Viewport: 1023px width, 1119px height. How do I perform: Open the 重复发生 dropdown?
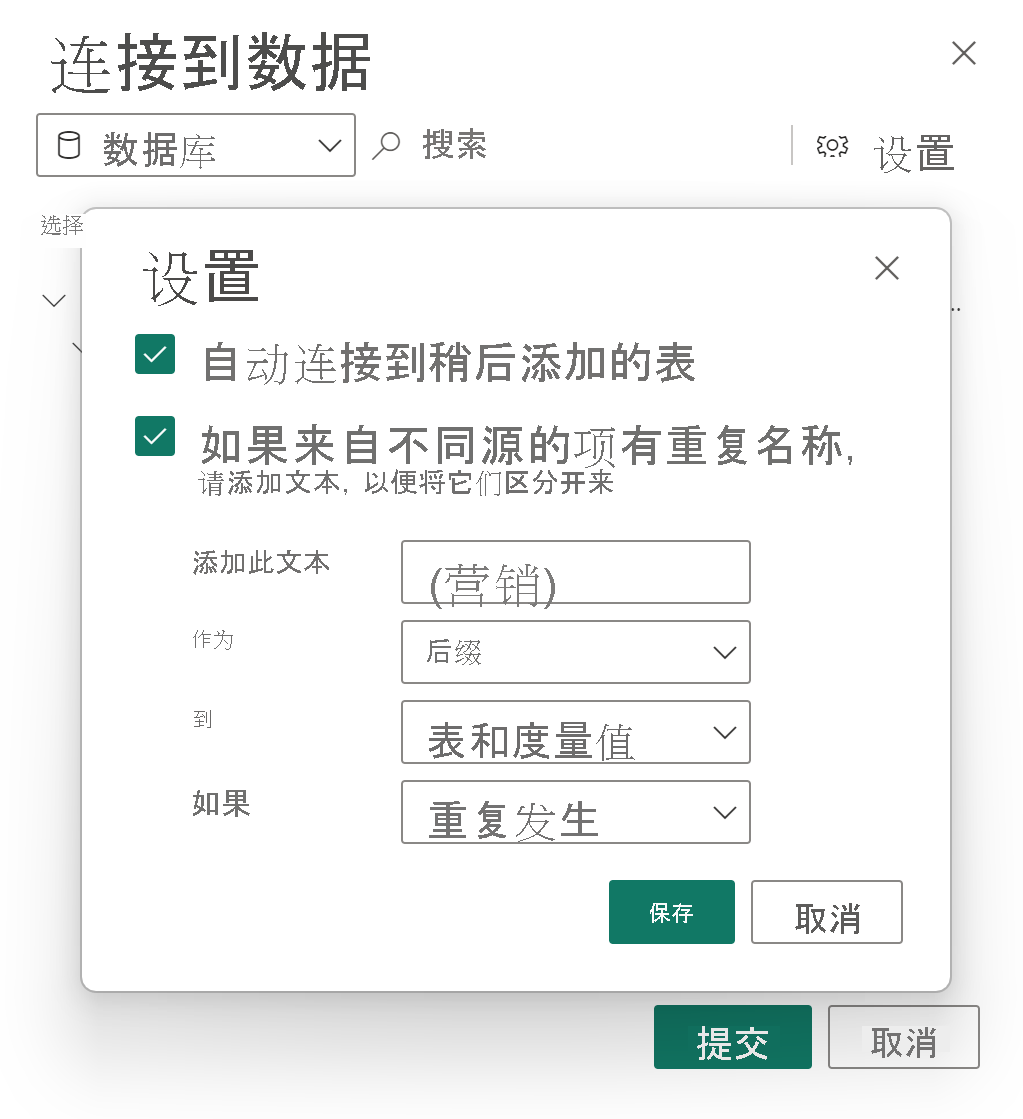point(575,812)
